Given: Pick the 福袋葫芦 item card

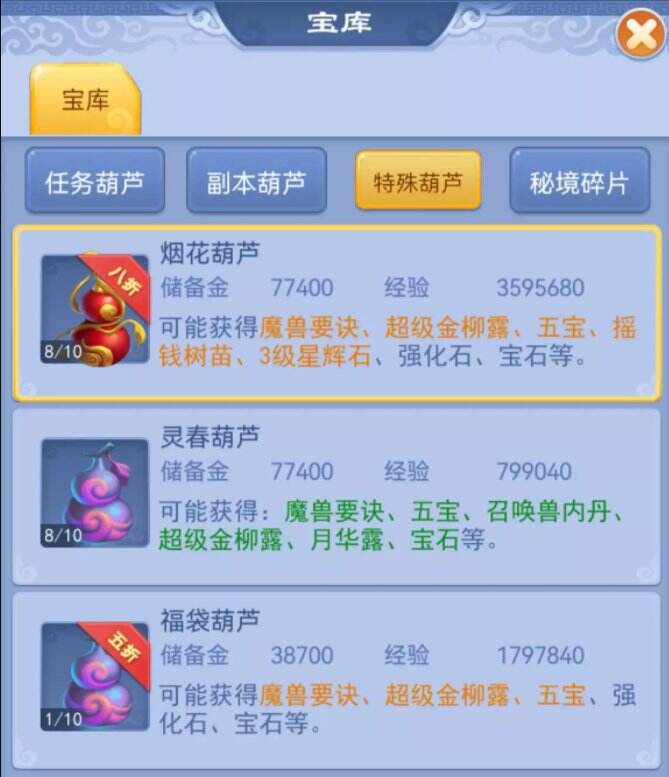Looking at the screenshot, I should 336,680.
